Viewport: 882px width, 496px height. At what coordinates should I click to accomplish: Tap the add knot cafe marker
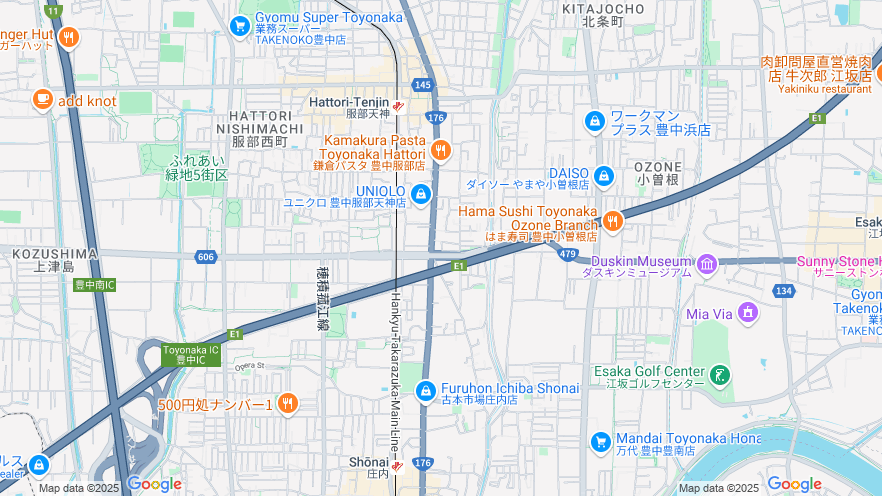point(42,99)
